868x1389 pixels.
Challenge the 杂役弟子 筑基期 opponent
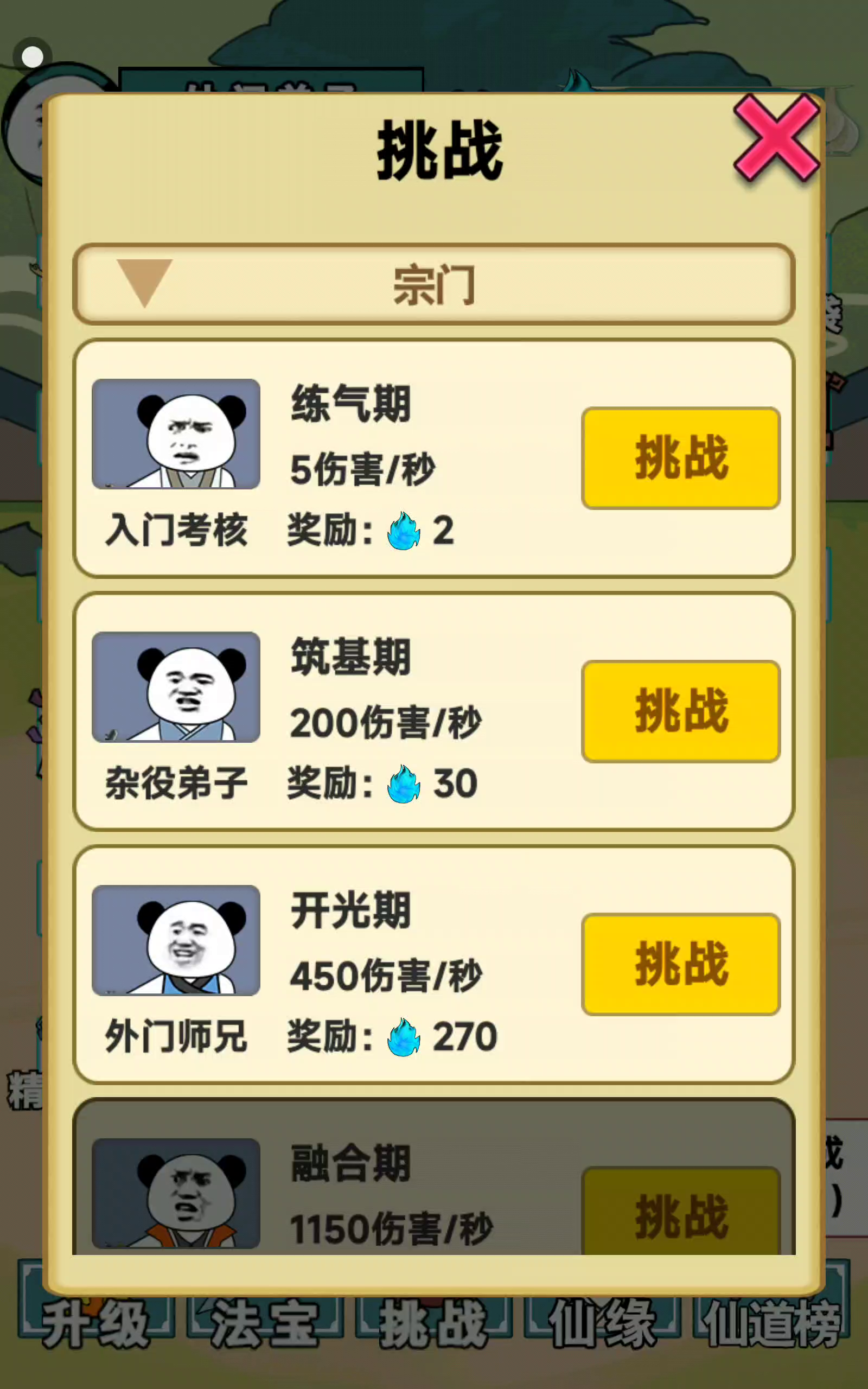point(680,711)
